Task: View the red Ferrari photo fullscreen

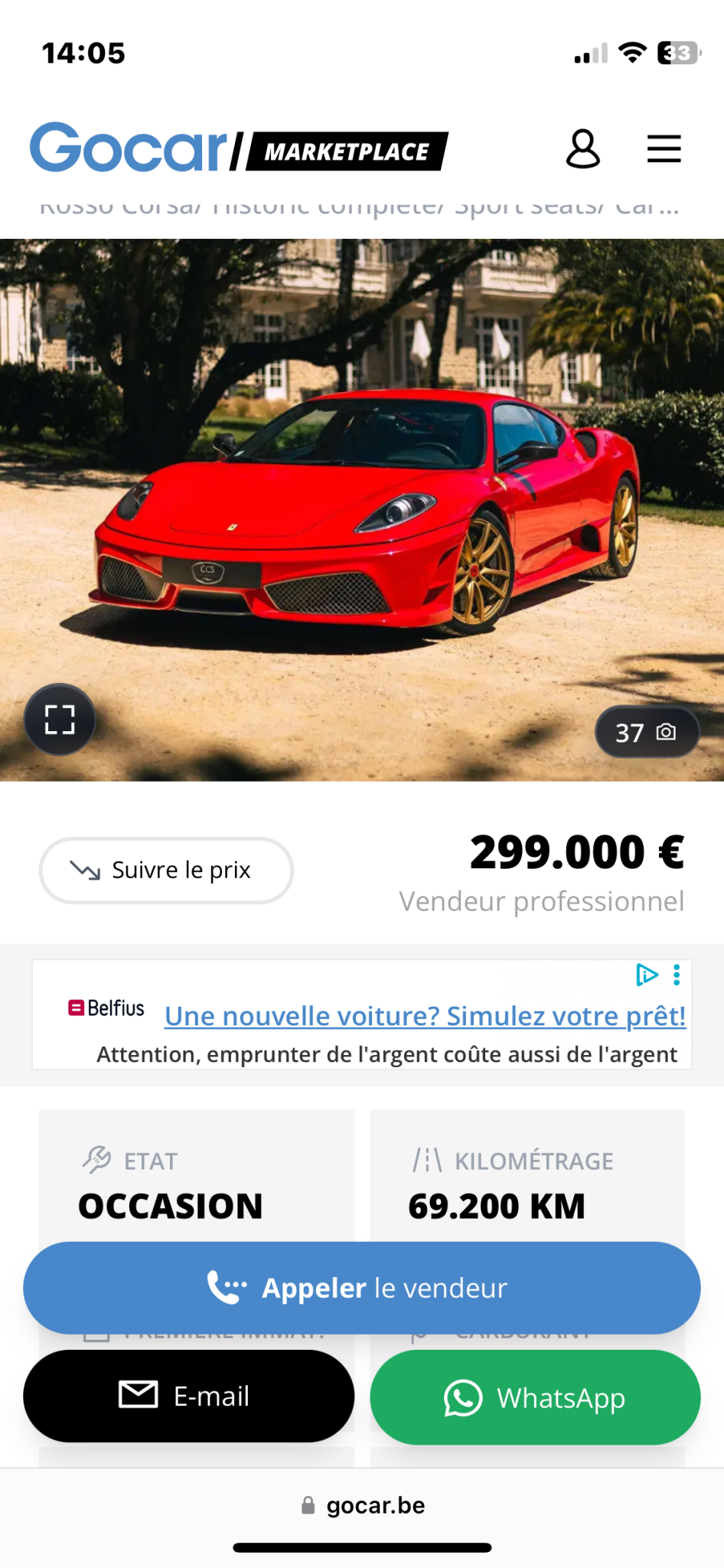Action: pyautogui.click(x=60, y=720)
